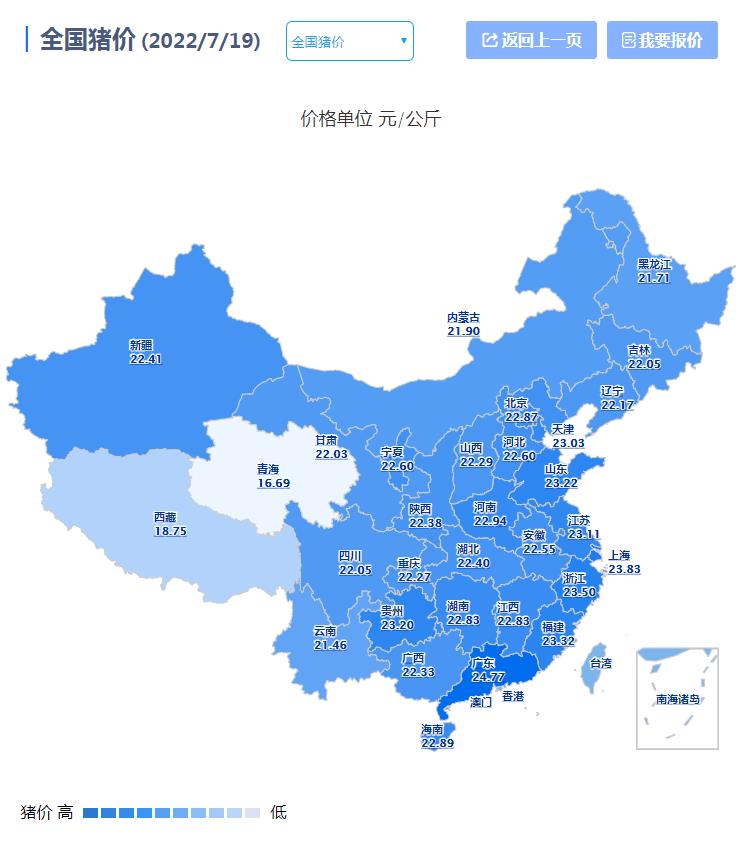Click the return arrow icon in 返回上一页 button
The image size is (741, 841).
[490, 39]
